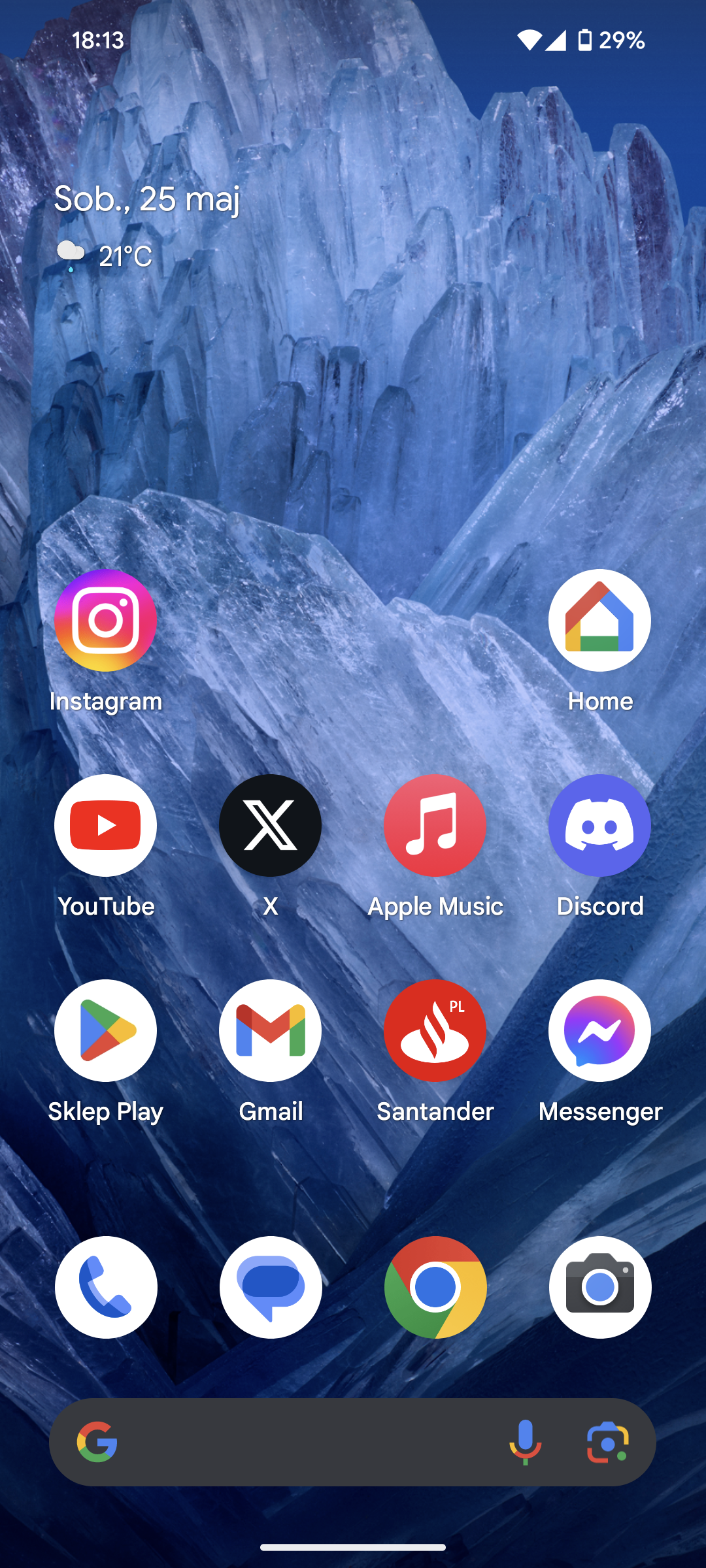Start voice search with the microphone
Image resolution: width=706 pixels, height=1568 pixels.
[x=526, y=1442]
